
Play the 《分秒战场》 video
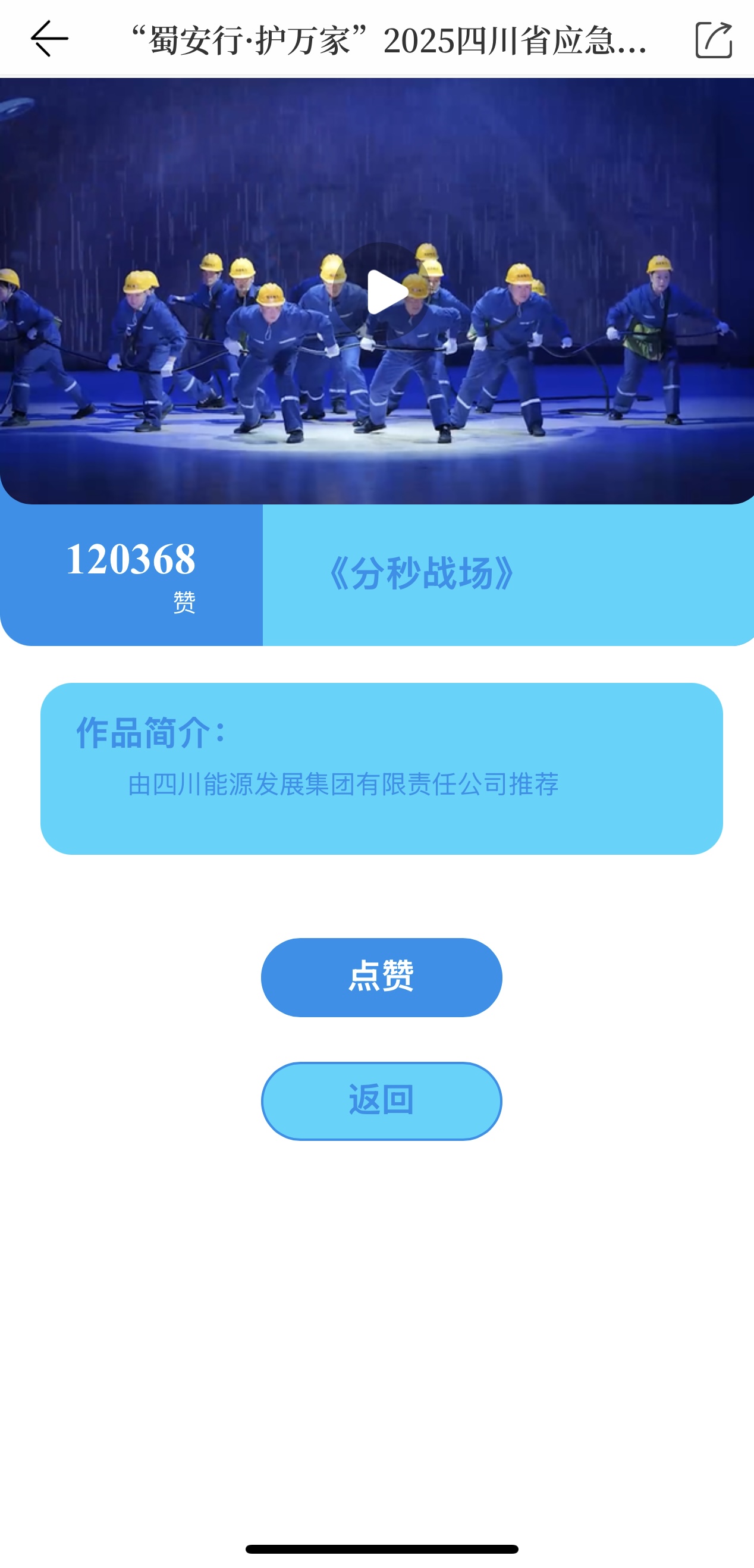click(x=382, y=292)
